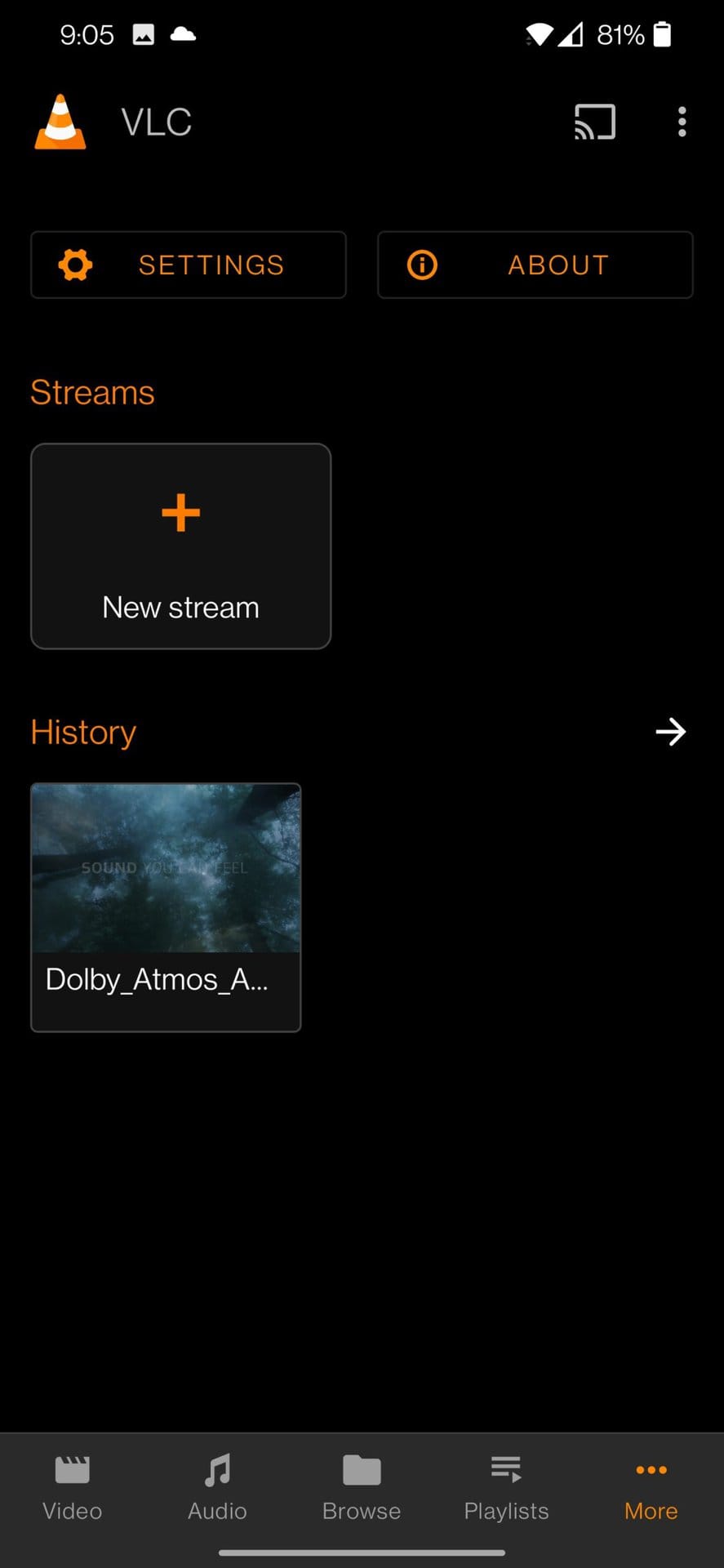
Task: Stay on the More tab
Action: (651, 1486)
